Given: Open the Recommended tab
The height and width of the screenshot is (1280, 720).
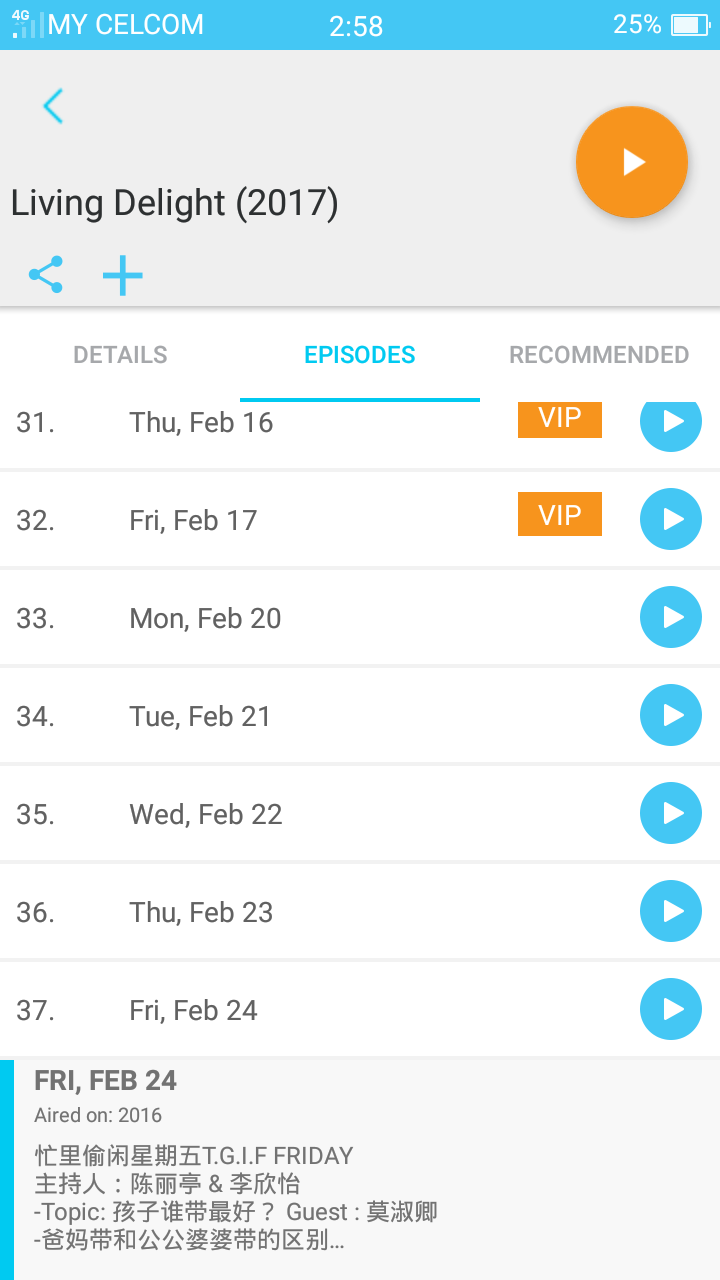Looking at the screenshot, I should coord(599,355).
